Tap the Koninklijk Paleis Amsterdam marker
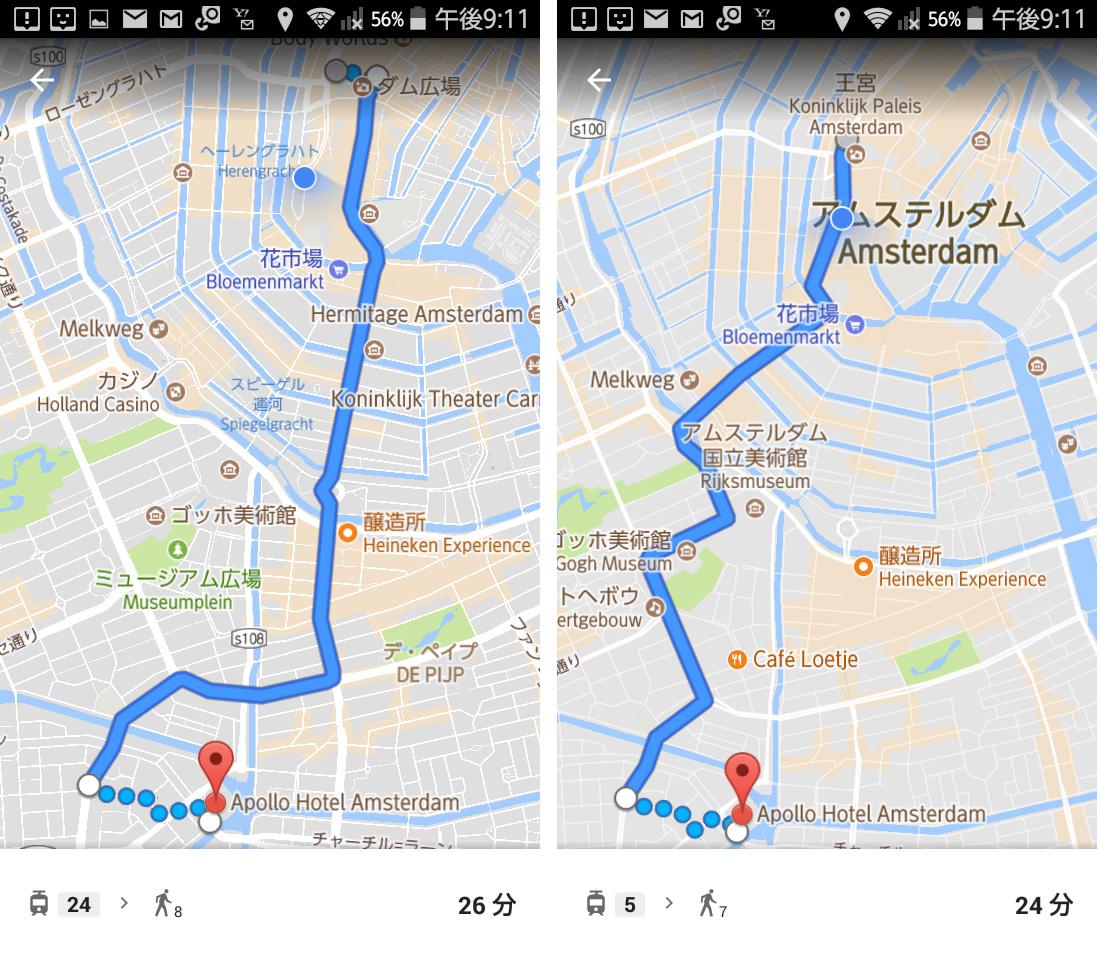 pyautogui.click(x=855, y=153)
